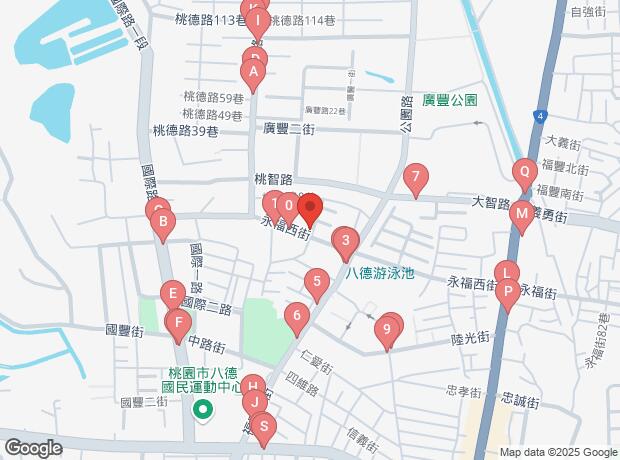The width and height of the screenshot is (620, 460).
Task: Select marker Q on 大智路
Action: 524,171
